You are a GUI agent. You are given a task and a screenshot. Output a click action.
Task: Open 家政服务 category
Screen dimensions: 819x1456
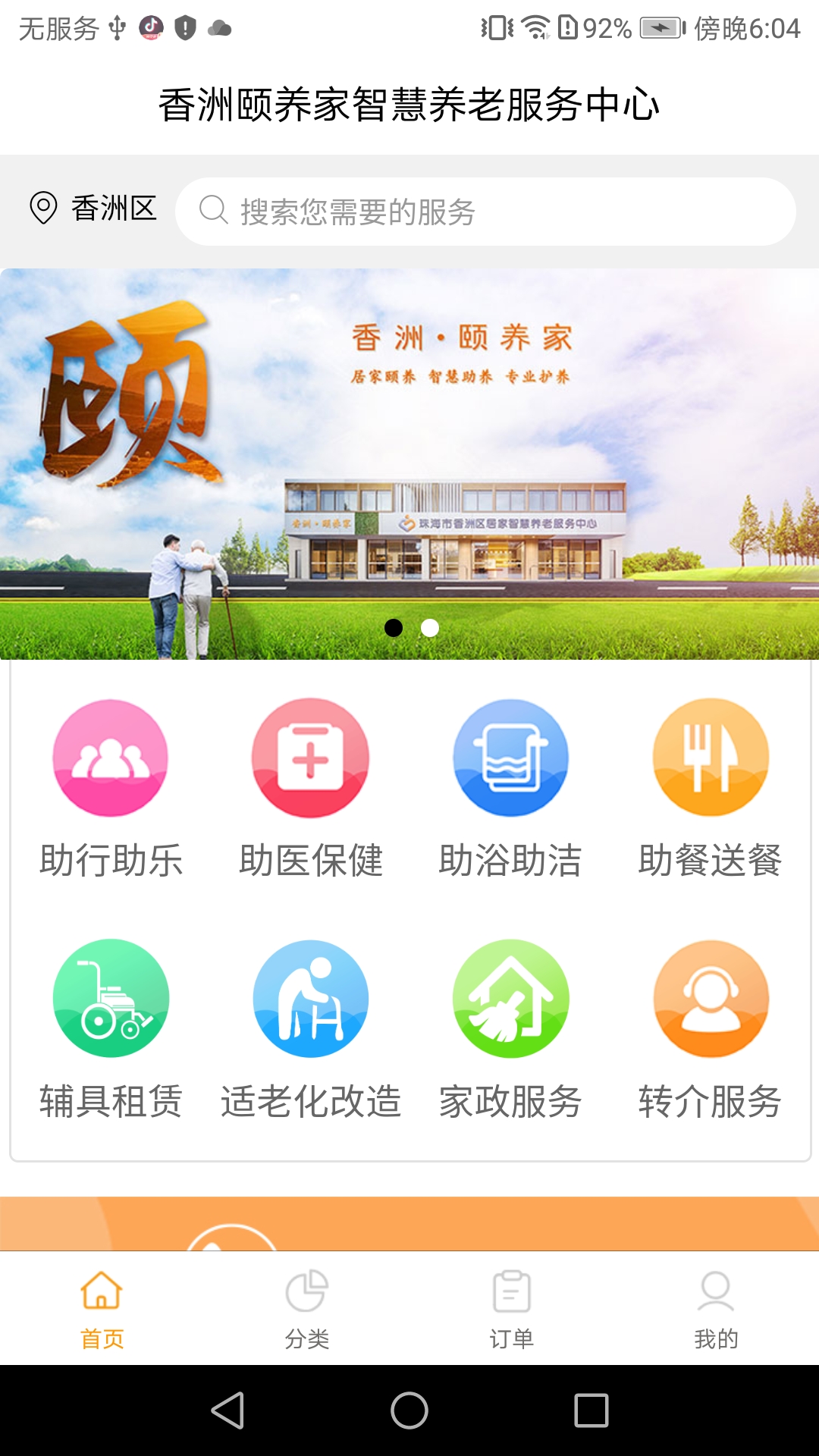510,1030
